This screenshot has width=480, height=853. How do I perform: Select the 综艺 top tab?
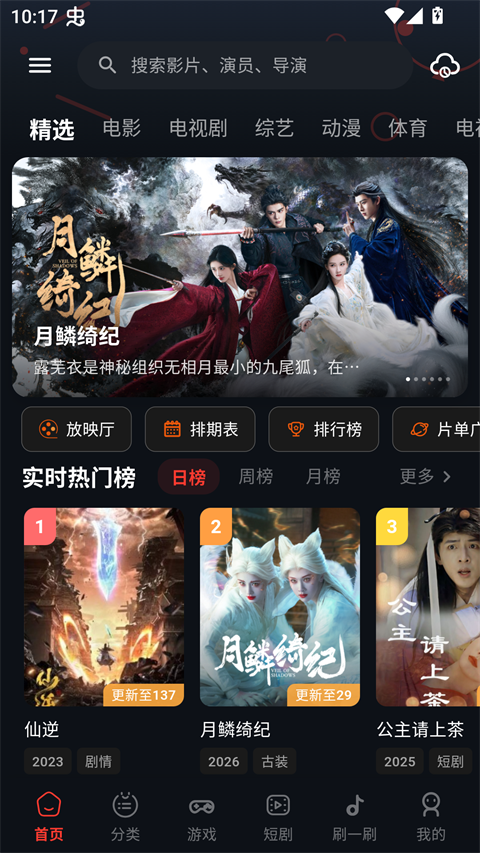click(274, 128)
